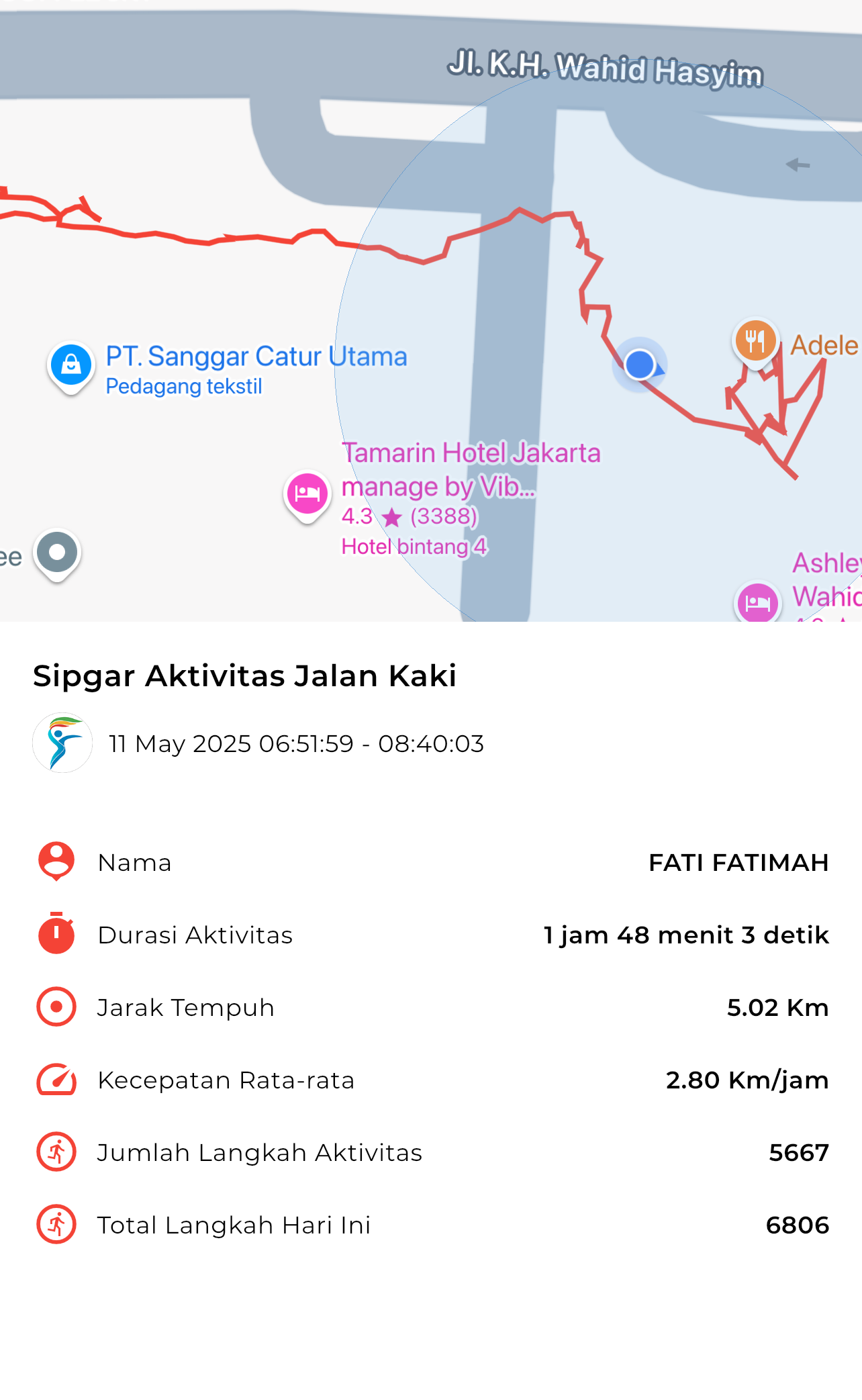Select the Adele restaurant pin on map
862x1400 pixels.
click(755, 343)
